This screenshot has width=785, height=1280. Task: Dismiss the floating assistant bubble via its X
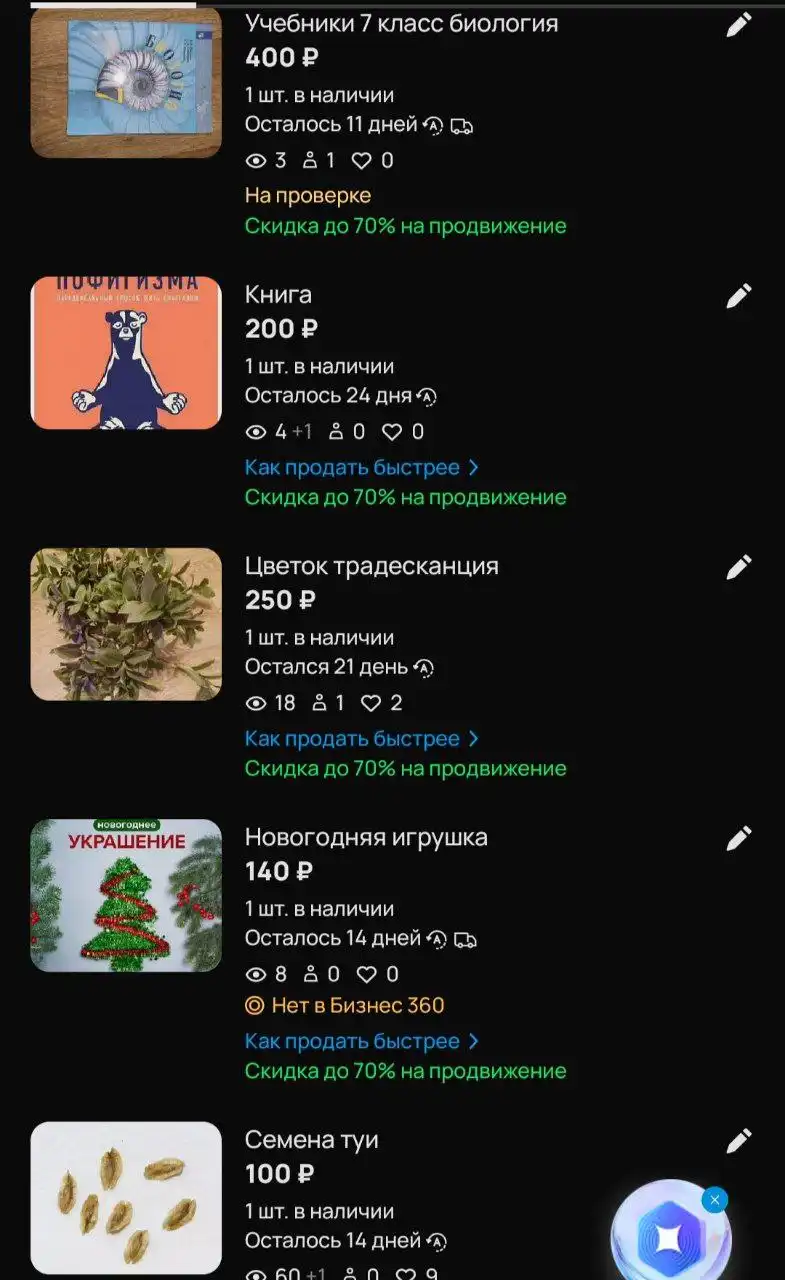click(x=715, y=1198)
